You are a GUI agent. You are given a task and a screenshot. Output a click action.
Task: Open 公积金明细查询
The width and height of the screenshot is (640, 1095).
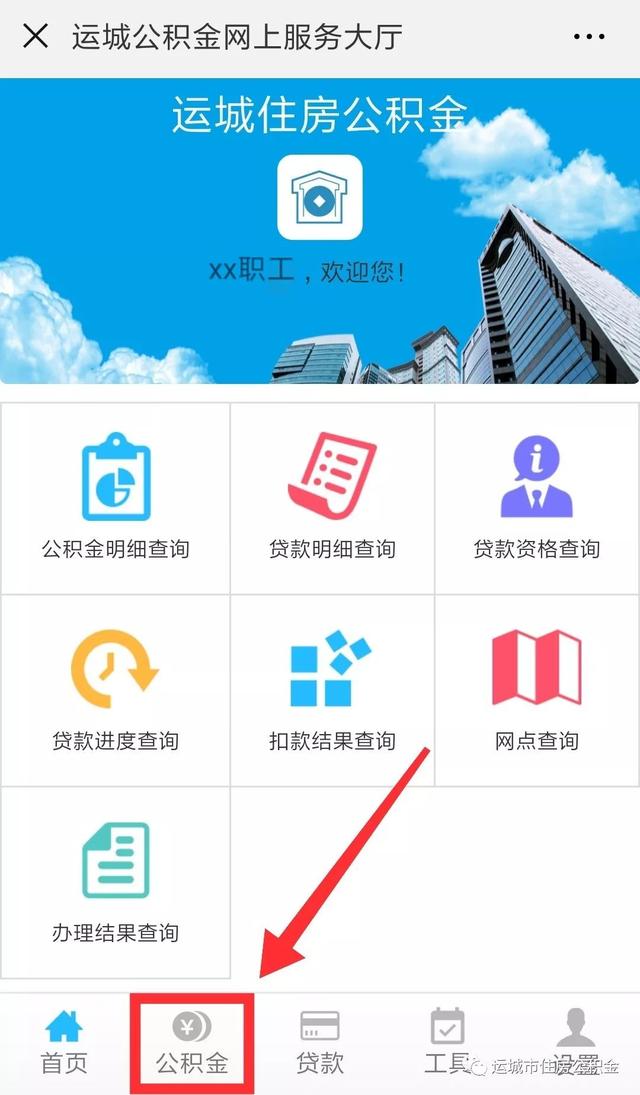(x=115, y=497)
